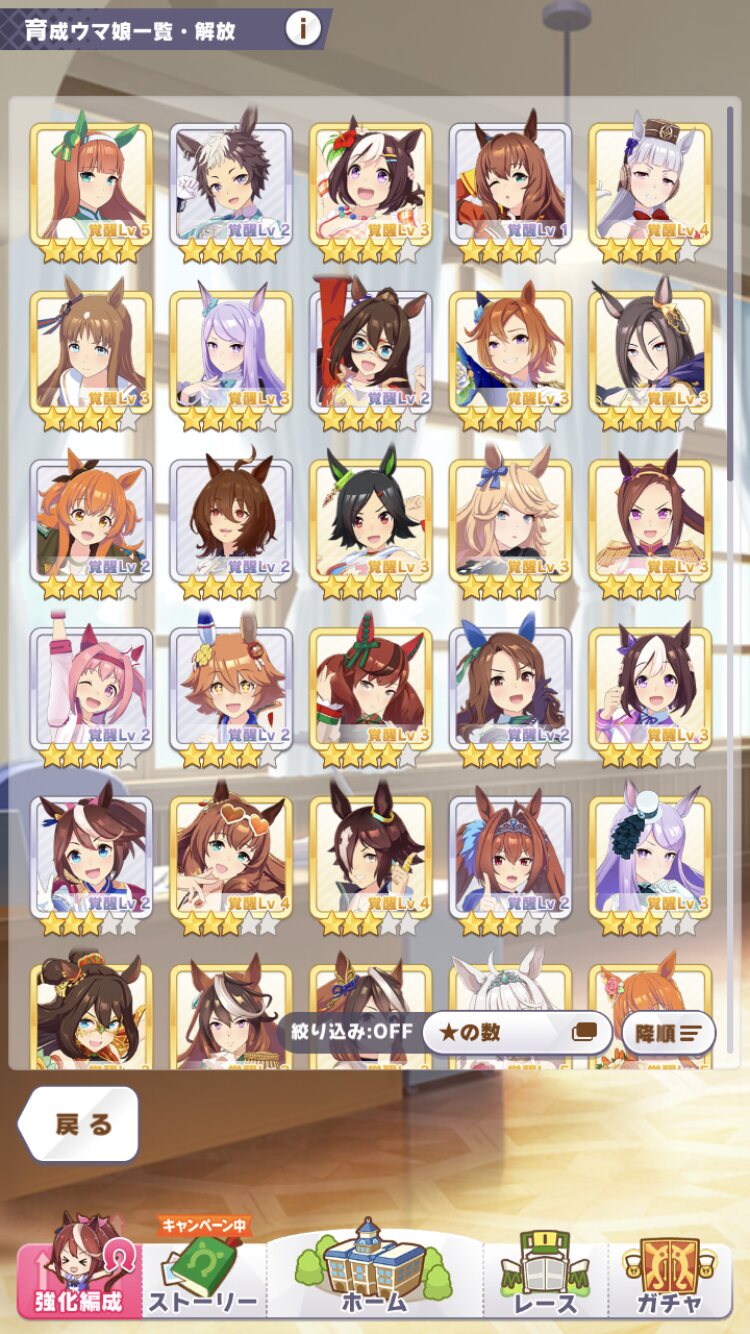The height and width of the screenshot is (1334, 750).
Task: Open the info icon beside the title
Action: click(303, 29)
